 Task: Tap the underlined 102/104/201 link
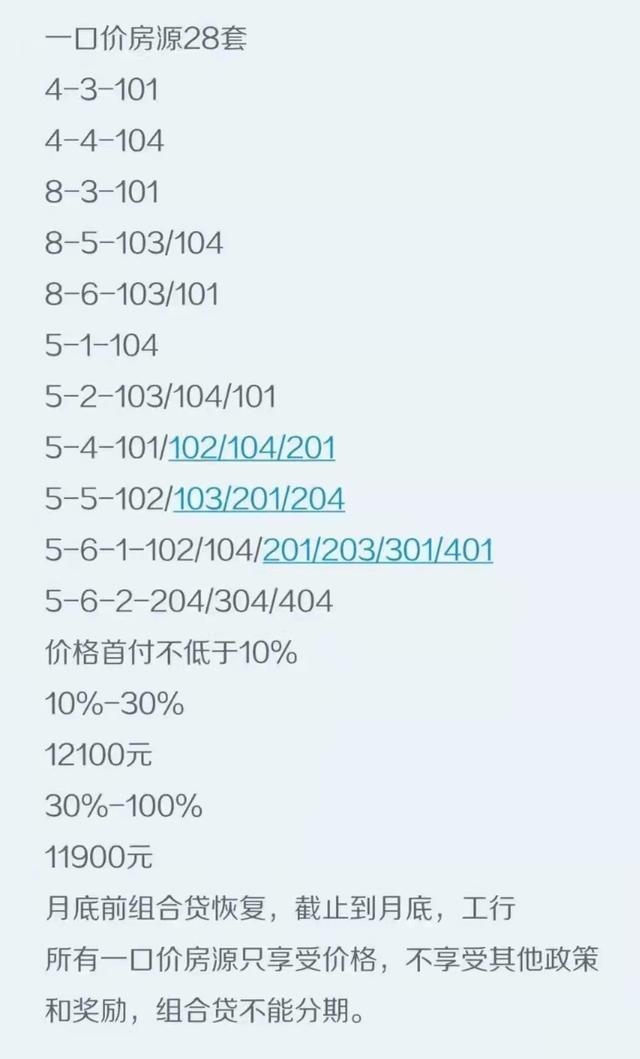(x=252, y=448)
